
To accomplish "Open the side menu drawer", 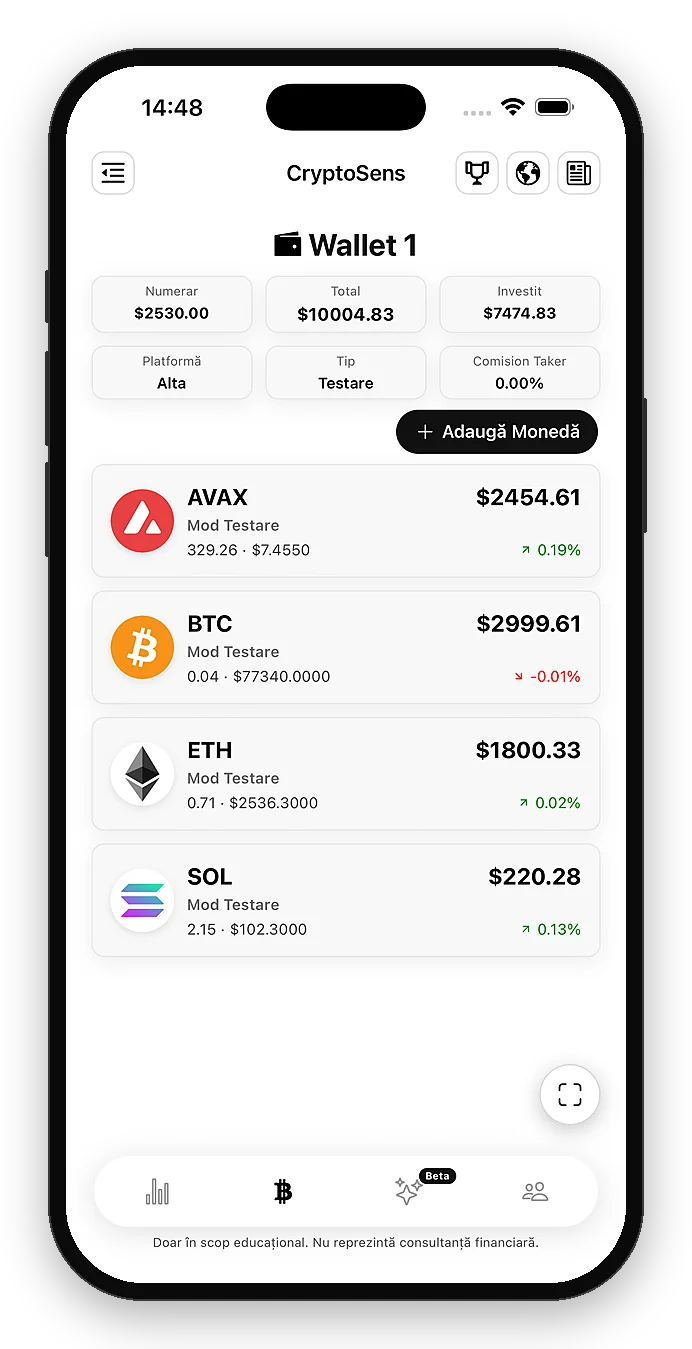I will (113, 173).
